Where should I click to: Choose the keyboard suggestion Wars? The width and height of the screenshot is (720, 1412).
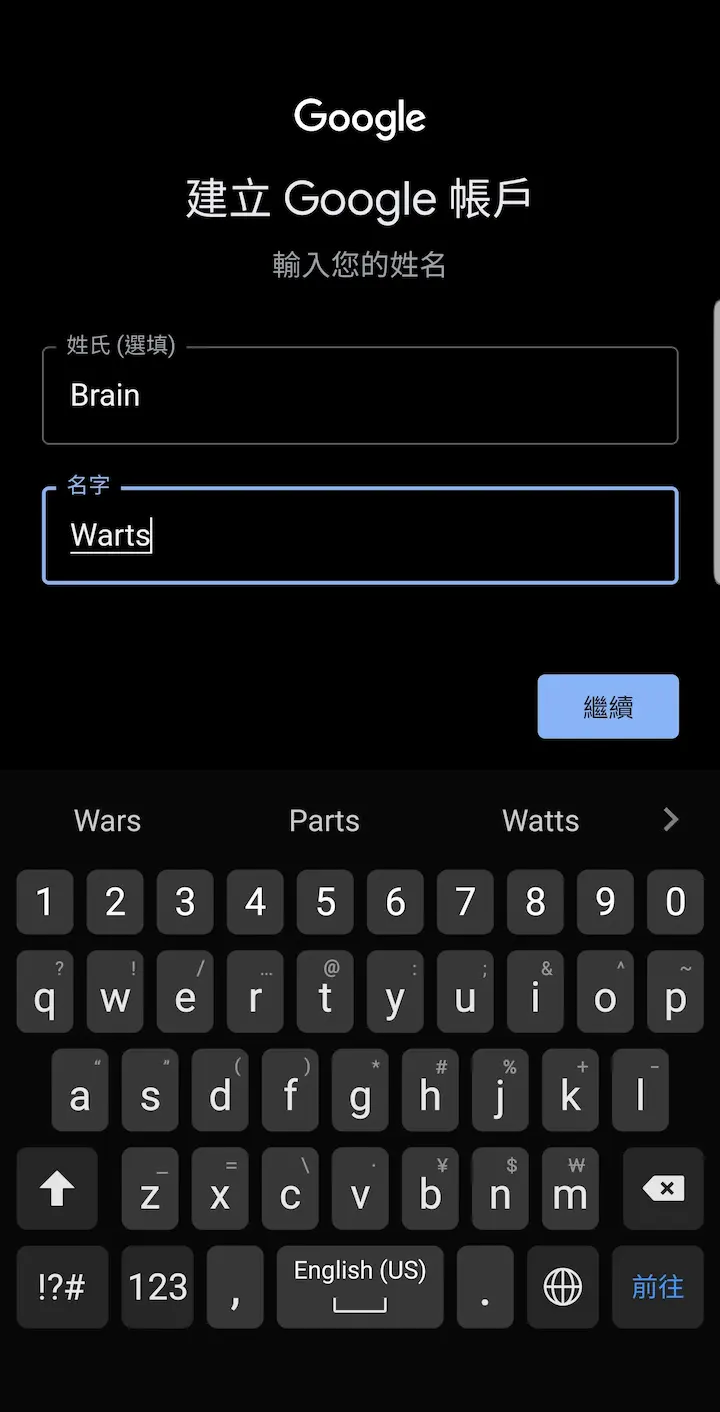click(108, 821)
